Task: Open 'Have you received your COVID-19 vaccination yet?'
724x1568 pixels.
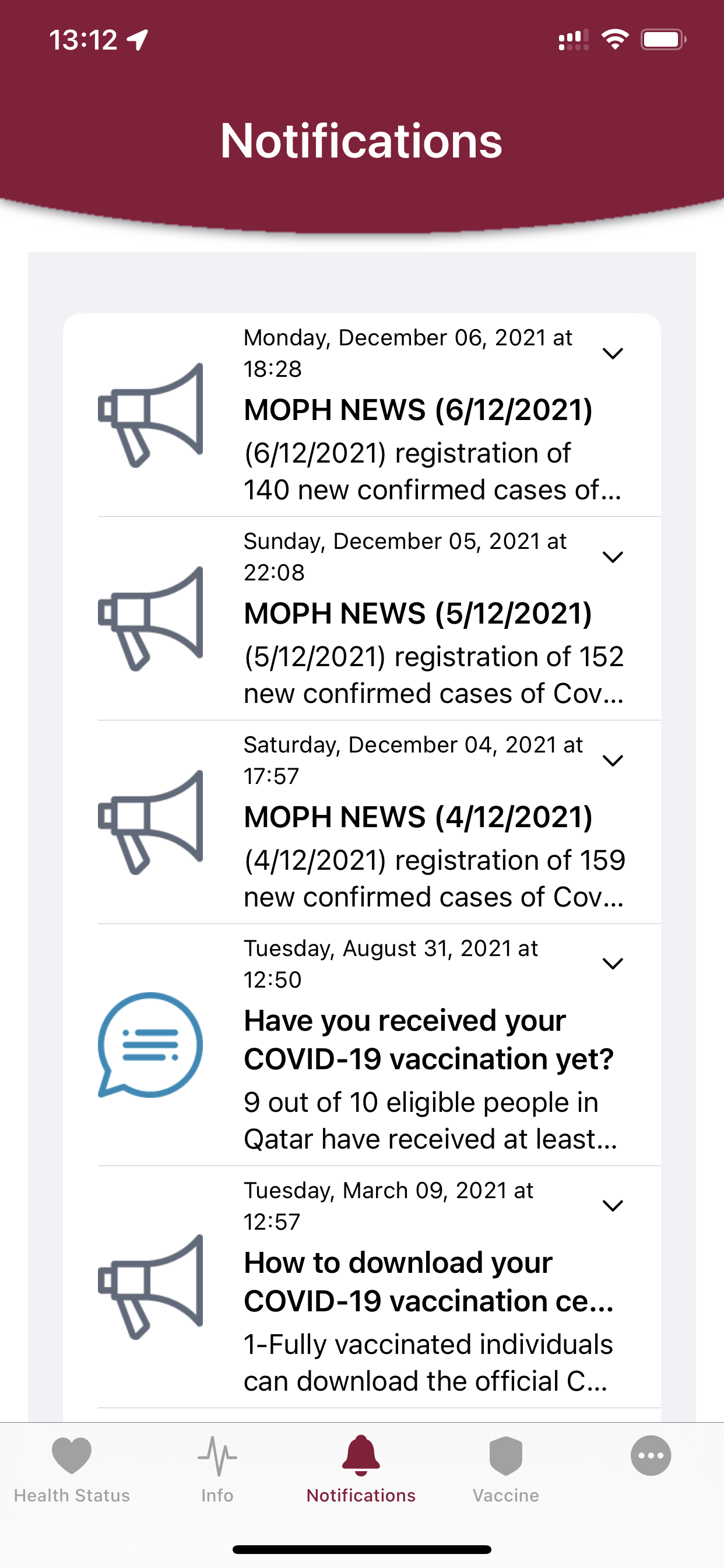Action: (x=362, y=1045)
